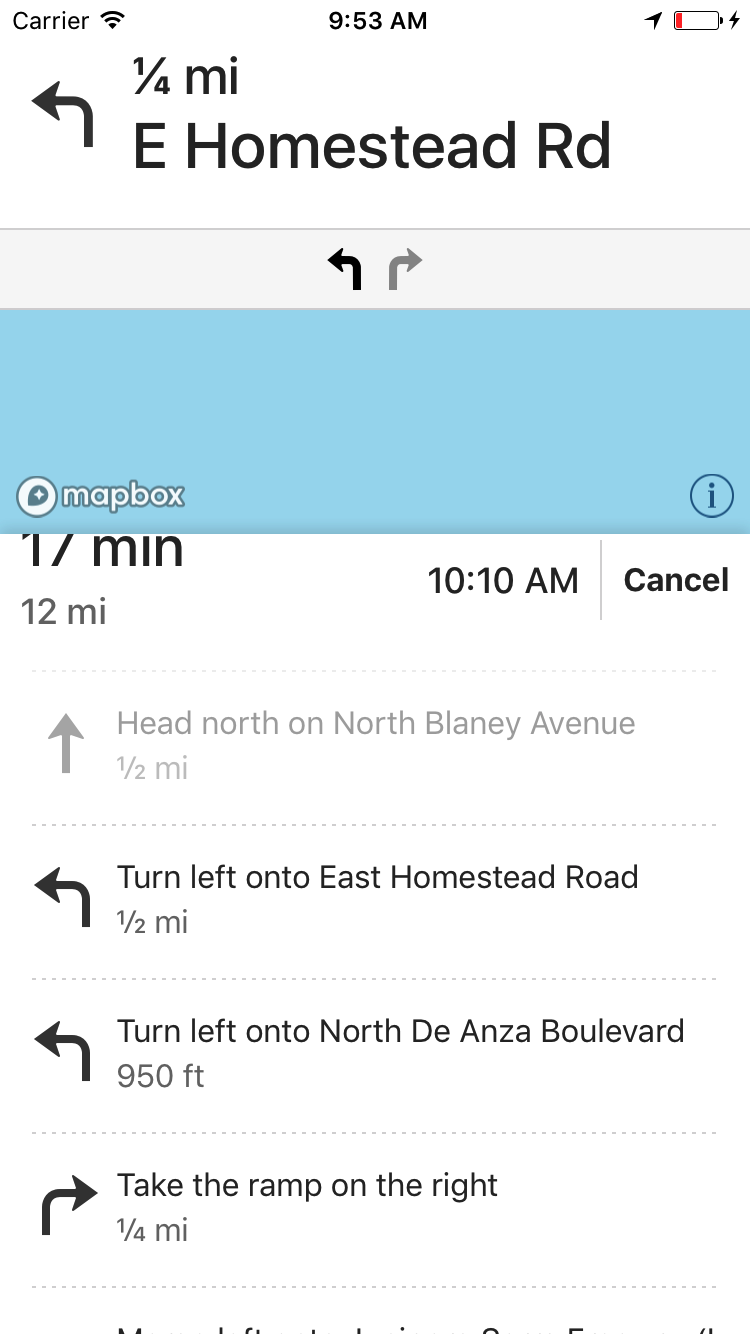Cancel the navigation route
Screen dimensions: 750x1334
[x=676, y=581]
